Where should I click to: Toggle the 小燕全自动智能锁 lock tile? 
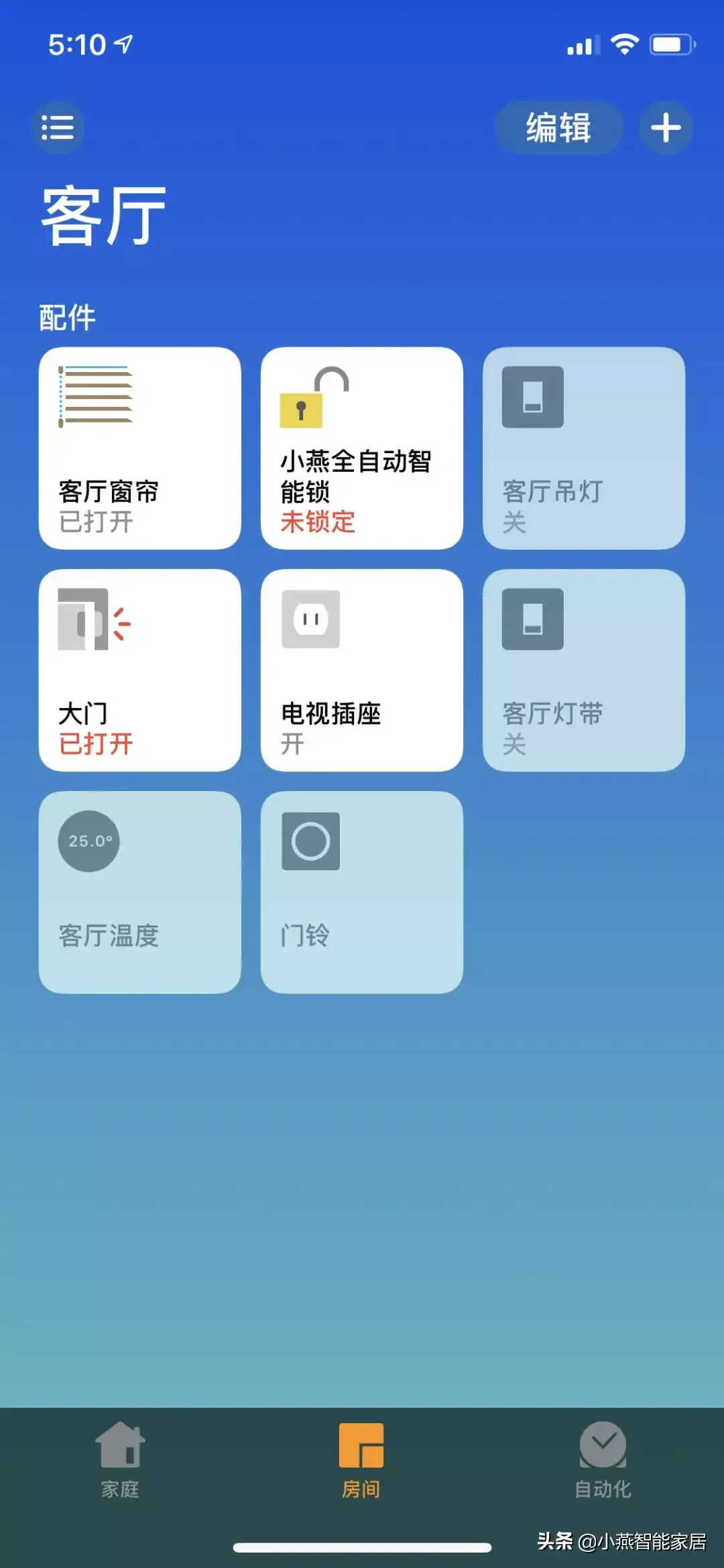pos(361,448)
